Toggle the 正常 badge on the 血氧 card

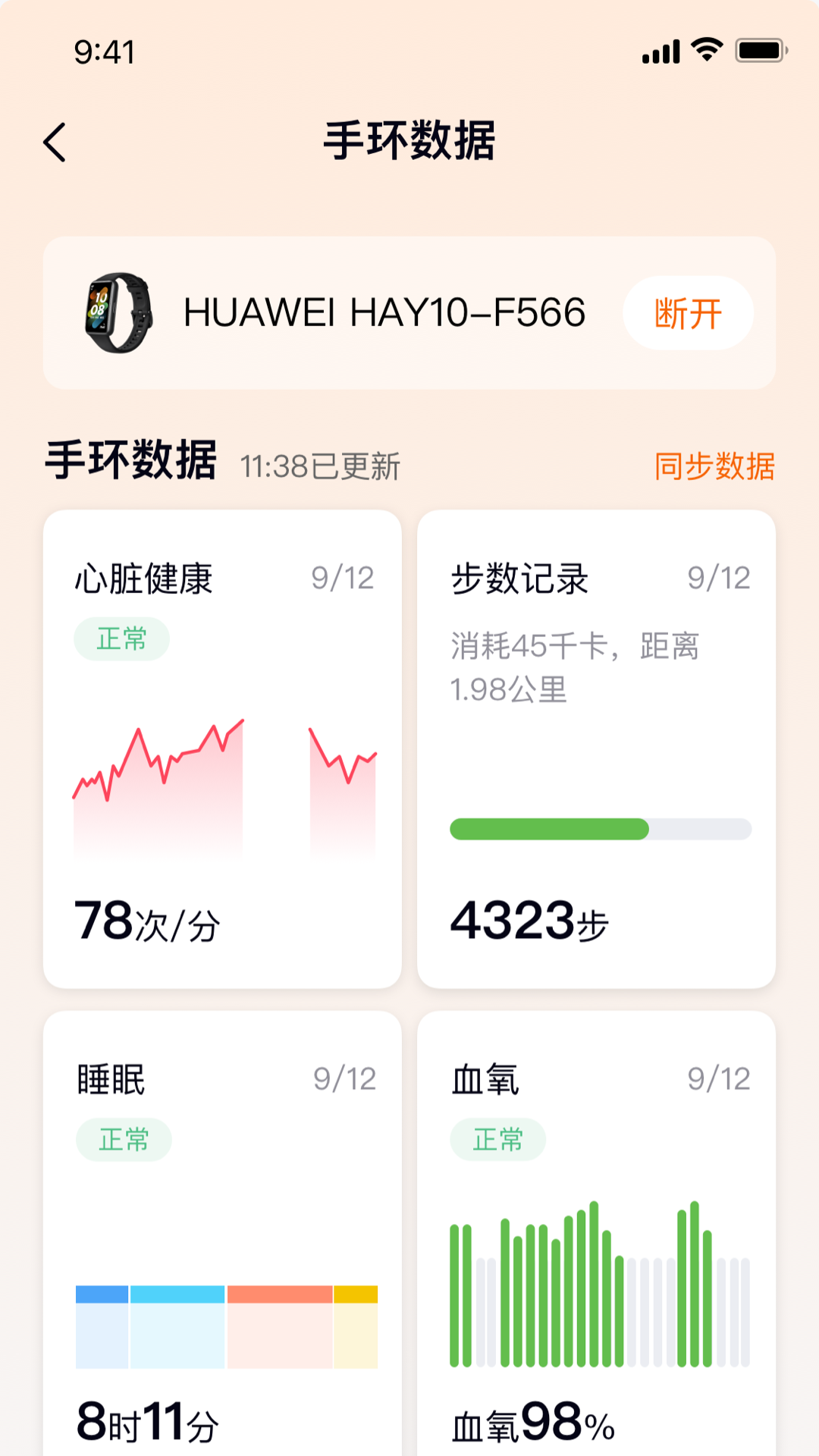(x=497, y=1139)
